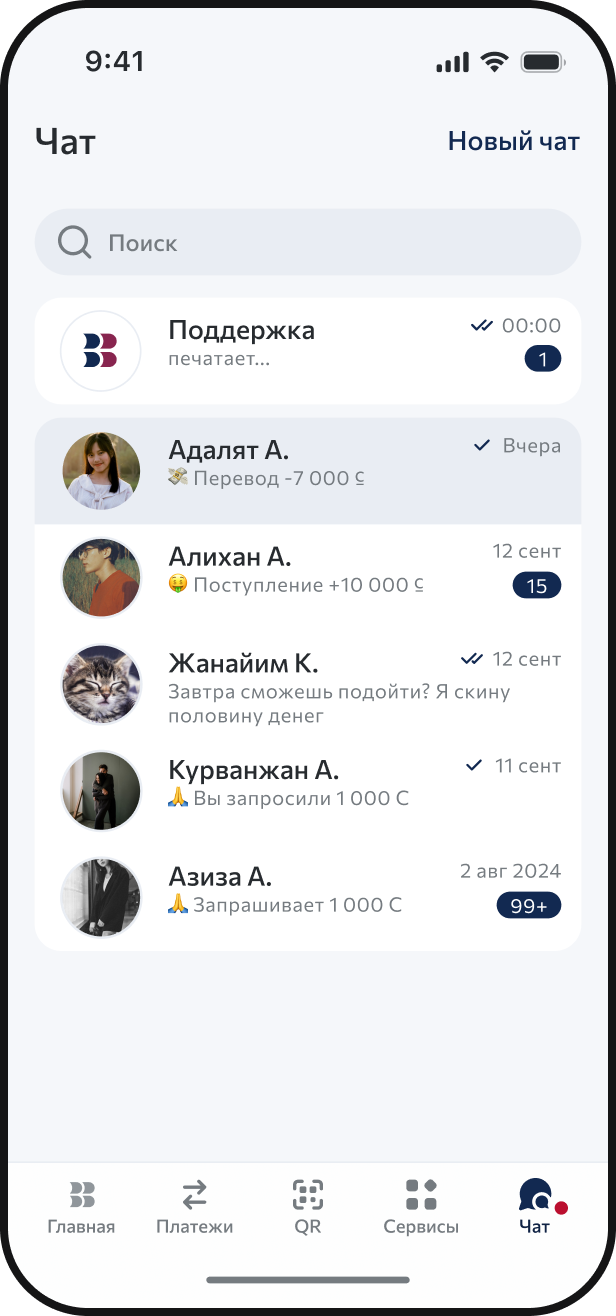Switch to the Платежи tab
Screen dimensions: 616x1316
point(194,1207)
